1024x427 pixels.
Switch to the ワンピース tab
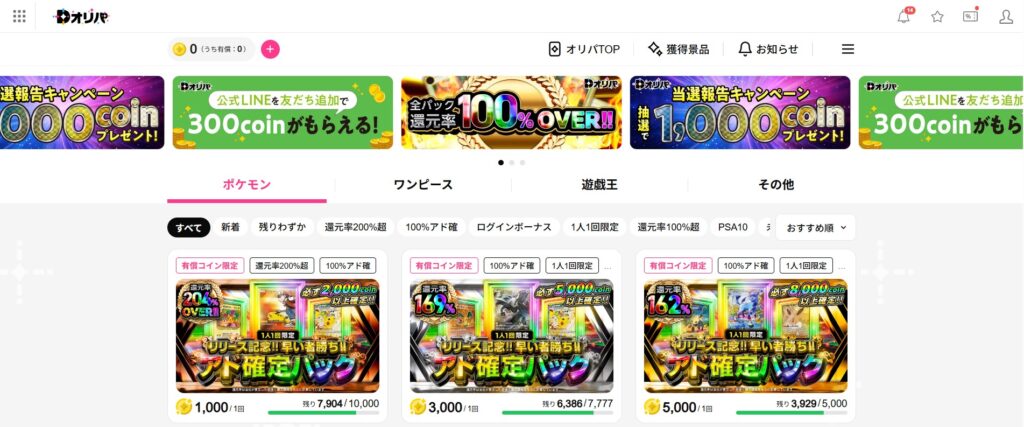tap(423, 185)
